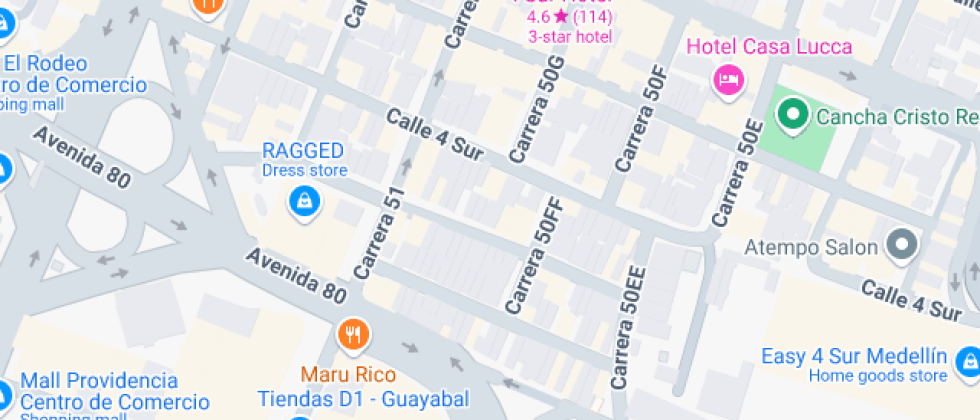Tap the Cancha Cristo Rey pin
Image resolution: width=980 pixels, height=420 pixels.
794,116
